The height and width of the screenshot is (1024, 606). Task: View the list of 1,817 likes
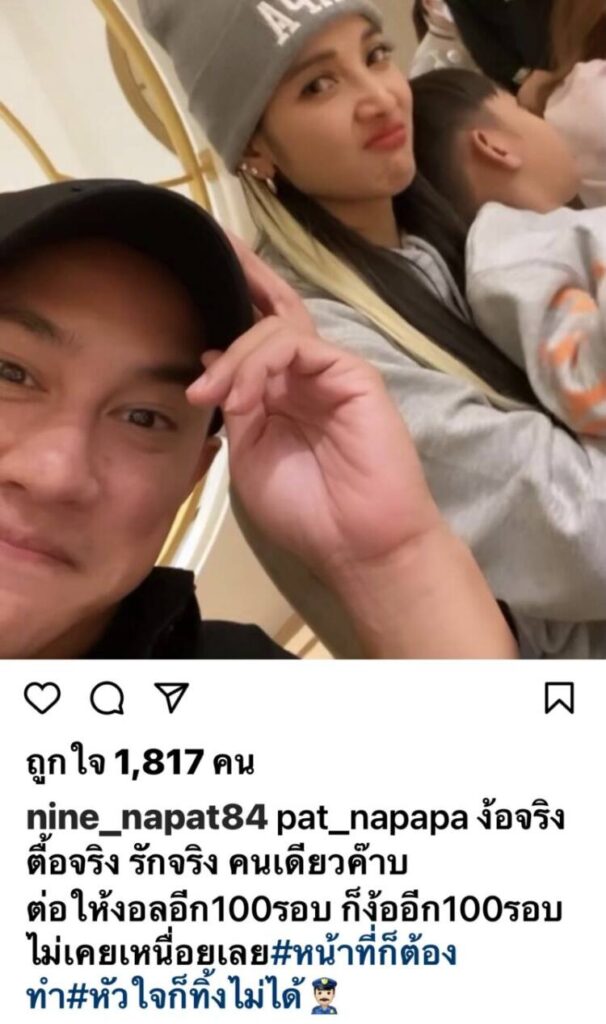[x=140, y=765]
